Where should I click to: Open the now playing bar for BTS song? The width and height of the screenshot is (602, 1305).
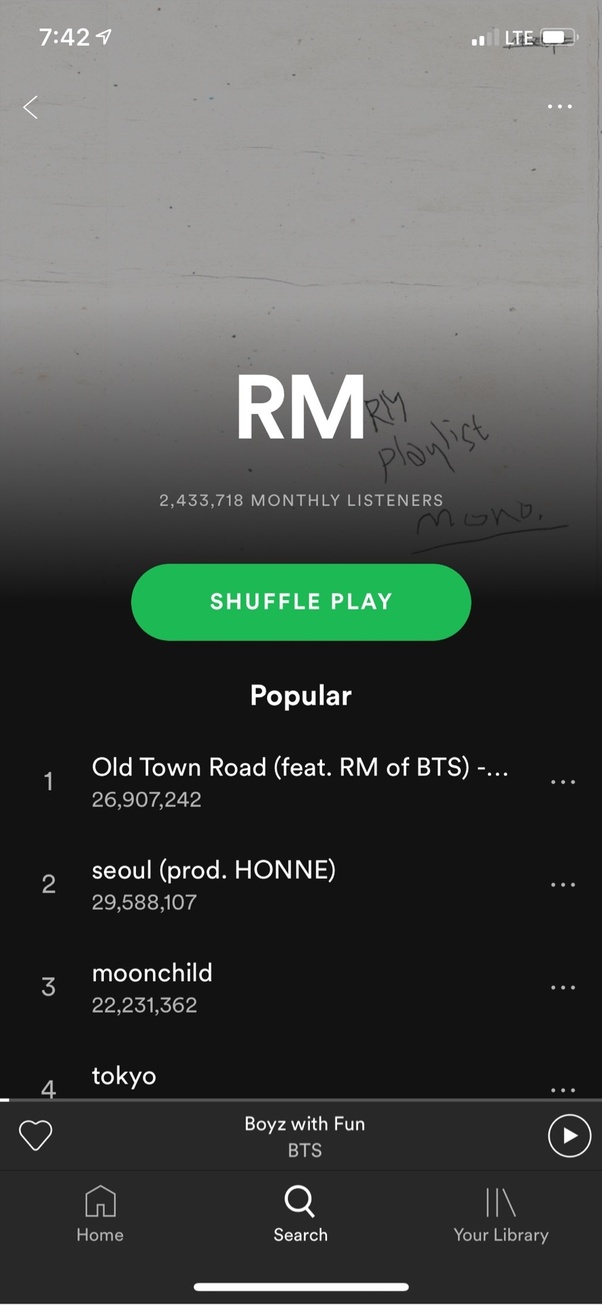pos(304,1136)
